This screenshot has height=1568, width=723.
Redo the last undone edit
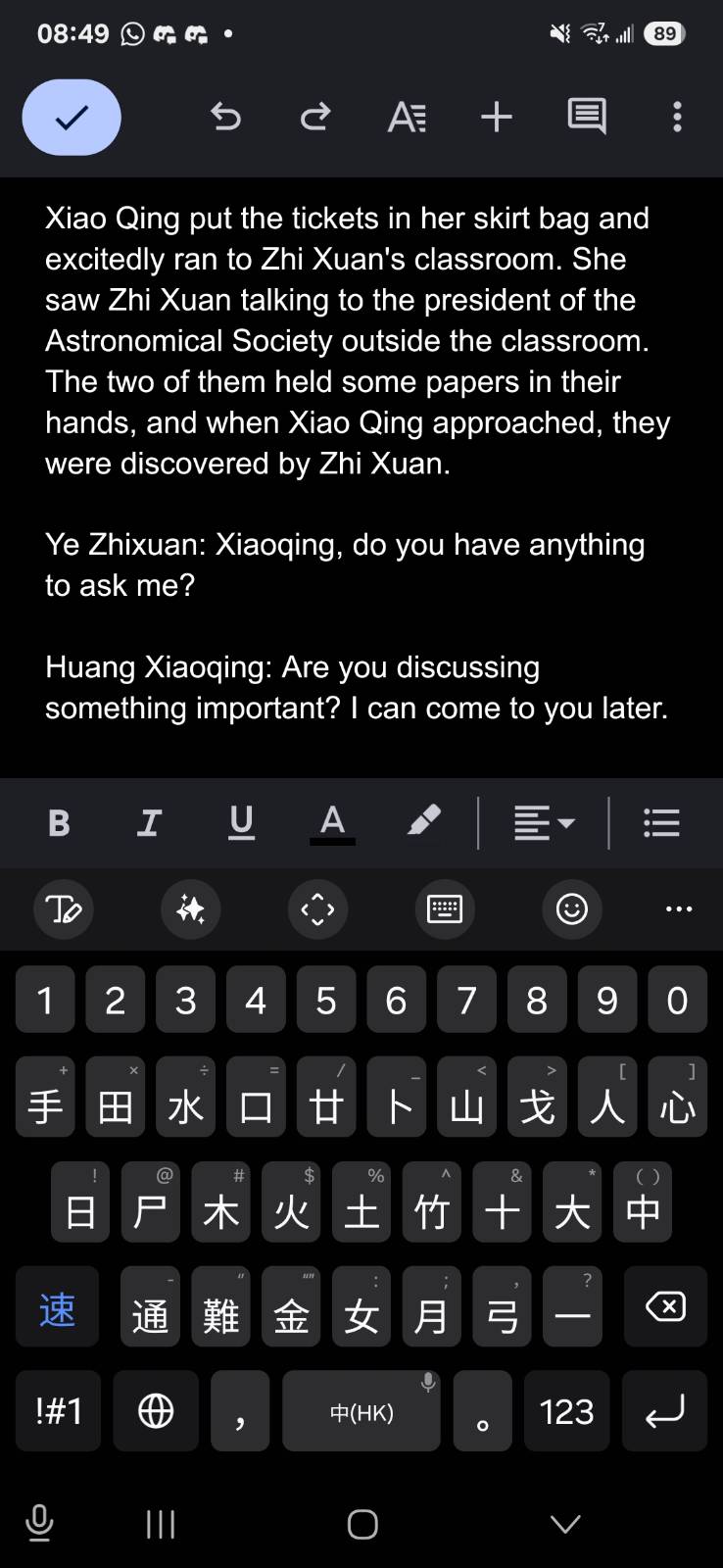[314, 118]
